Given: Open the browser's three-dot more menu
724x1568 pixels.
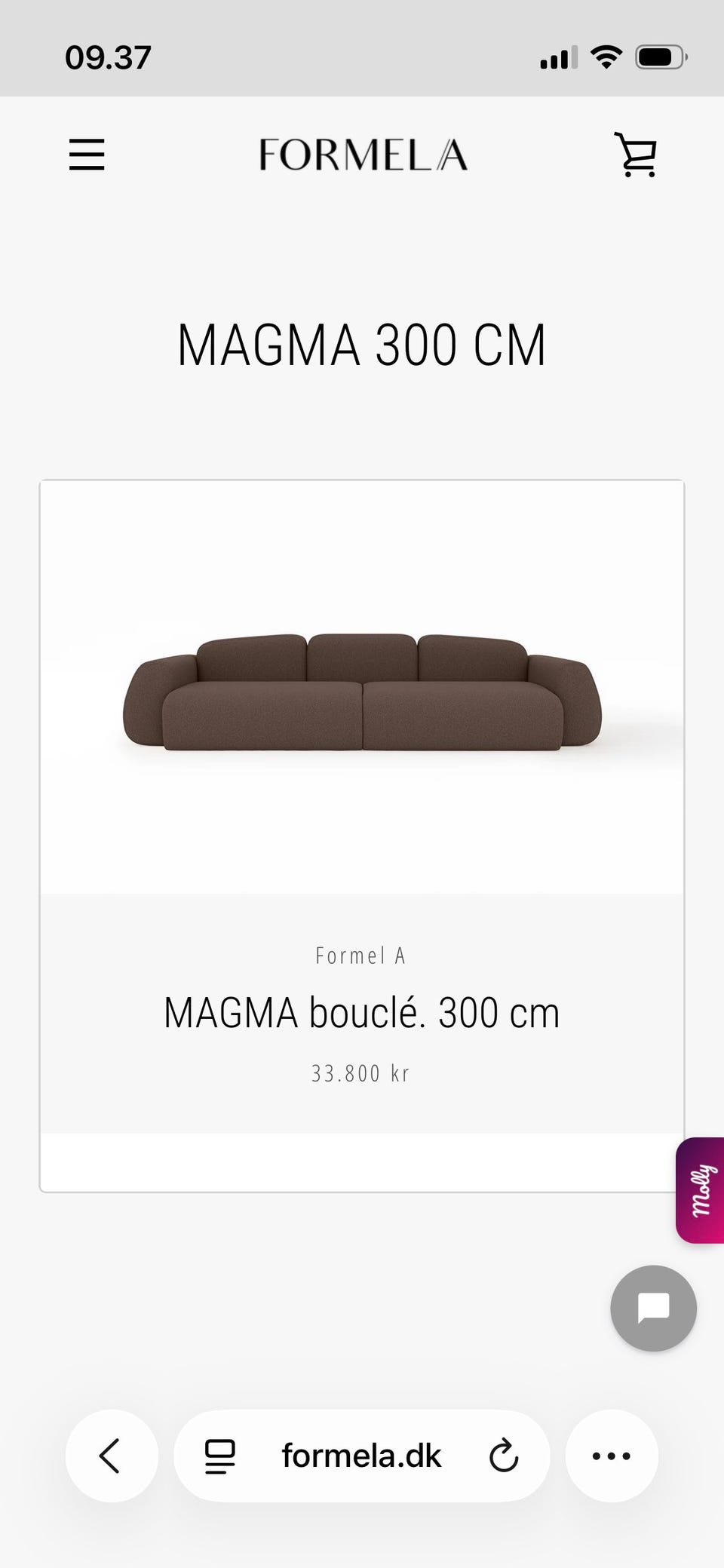Looking at the screenshot, I should pos(612,1456).
